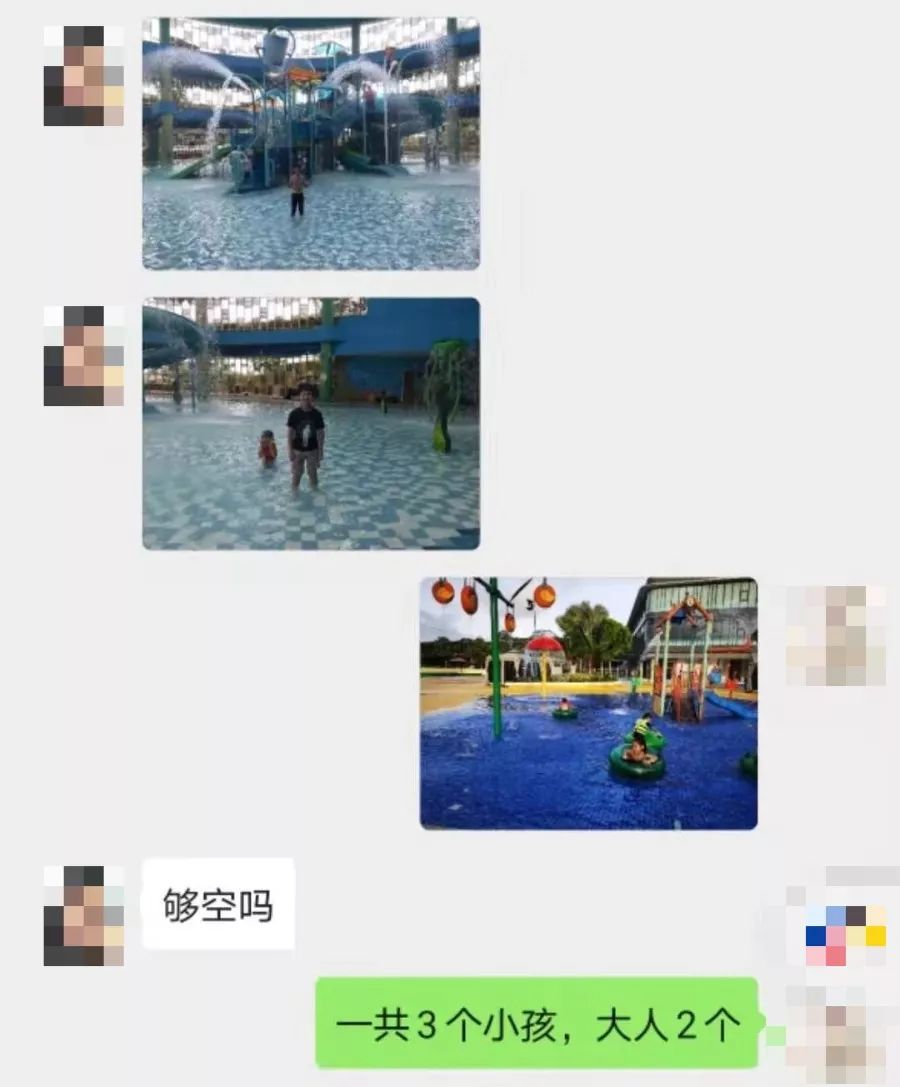Tap own avatar beside the blue splash pad photo

coord(835,636)
